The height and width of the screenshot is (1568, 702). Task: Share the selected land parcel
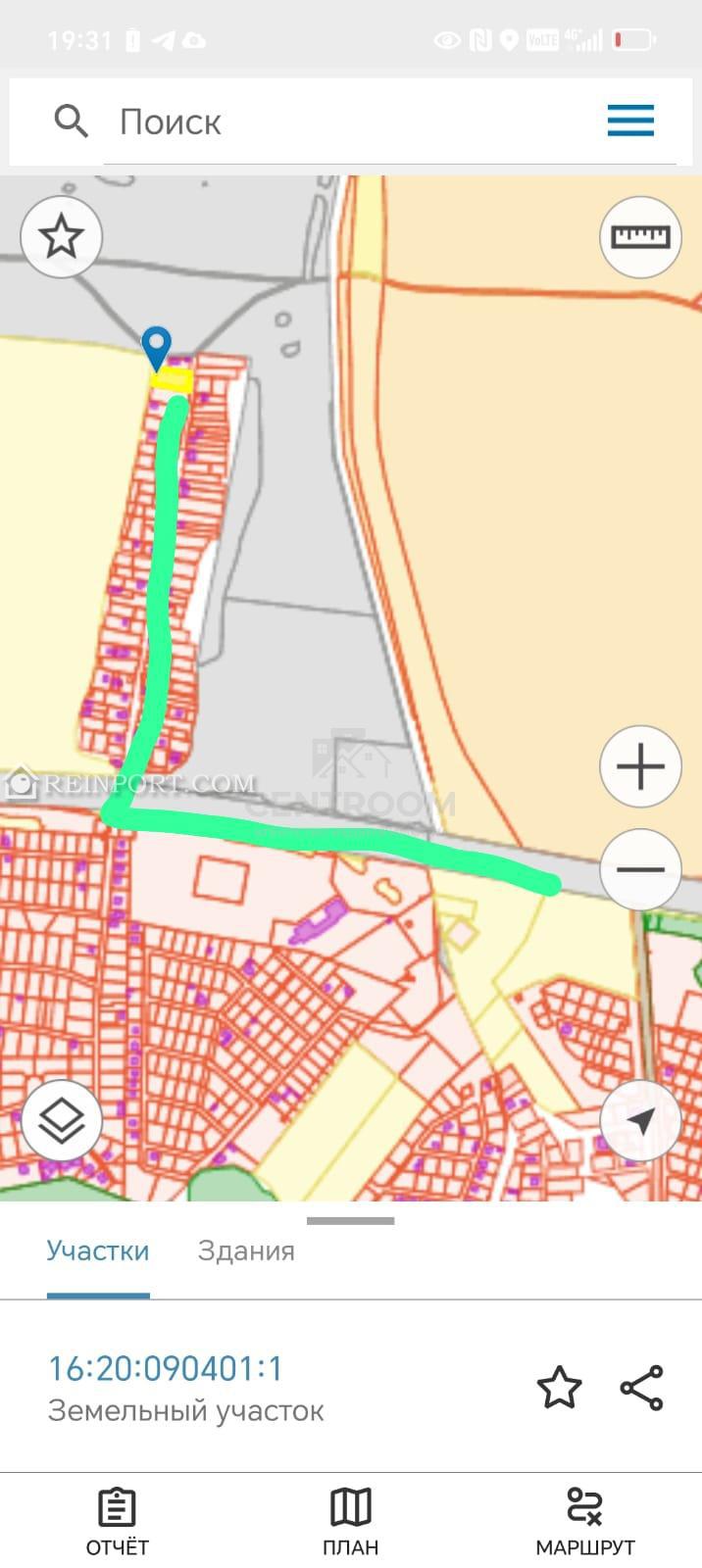point(642,1388)
